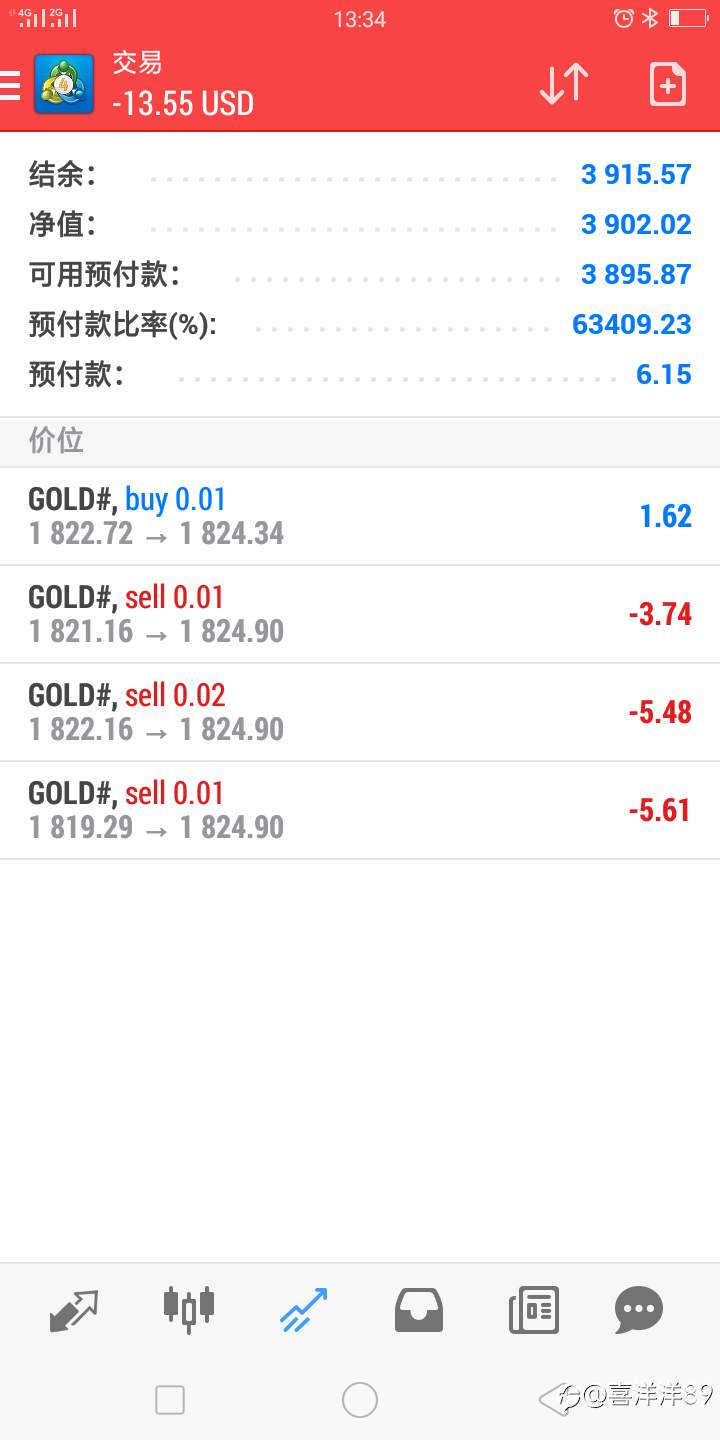Open the news tab
This screenshot has width=720, height=1440.
point(534,1310)
